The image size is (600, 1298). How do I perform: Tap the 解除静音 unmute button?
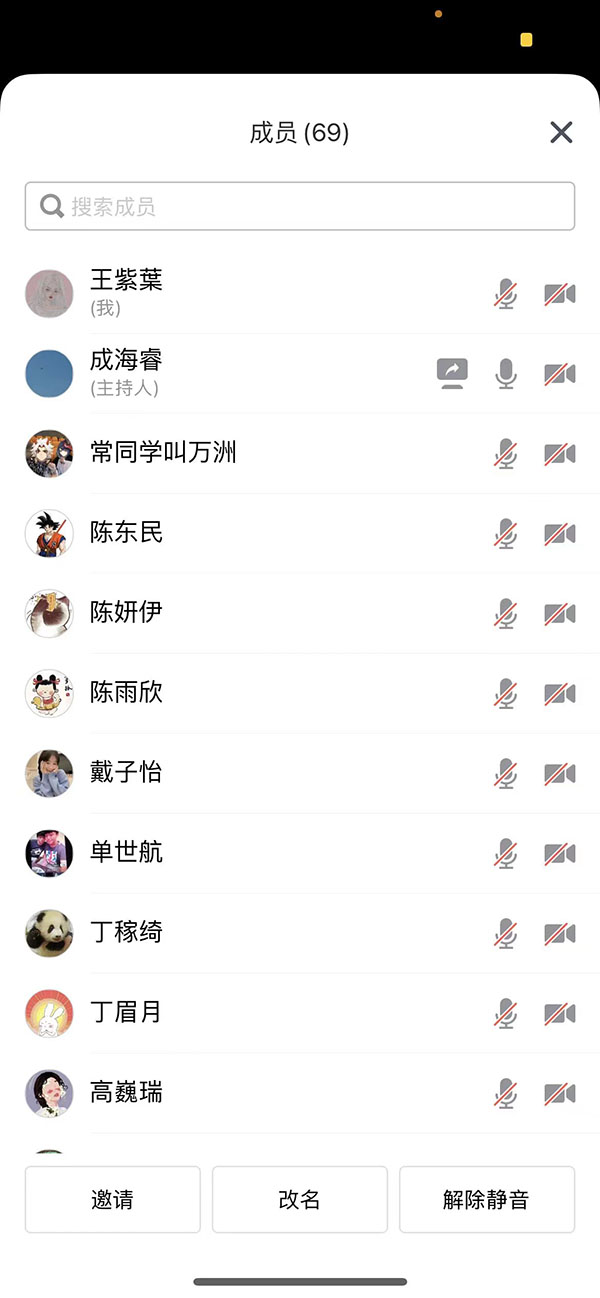click(x=486, y=1199)
